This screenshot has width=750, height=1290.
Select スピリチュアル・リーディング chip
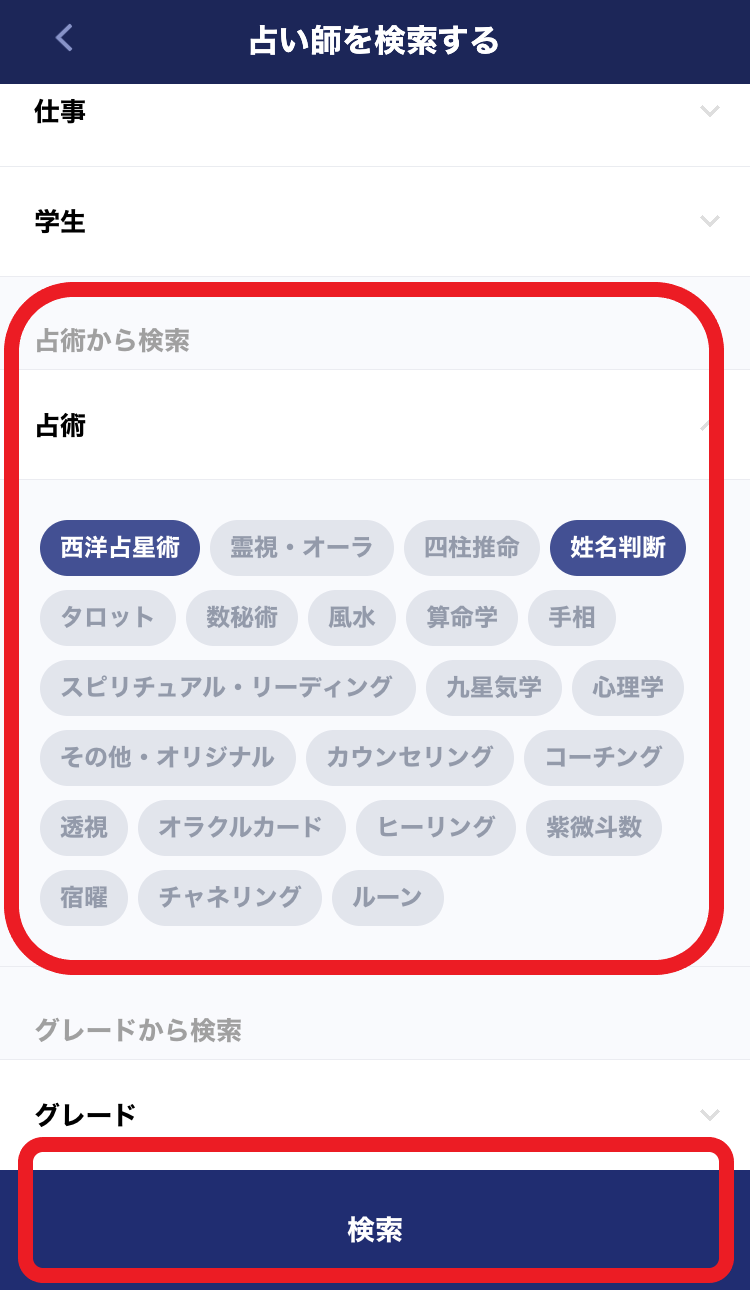[227, 688]
